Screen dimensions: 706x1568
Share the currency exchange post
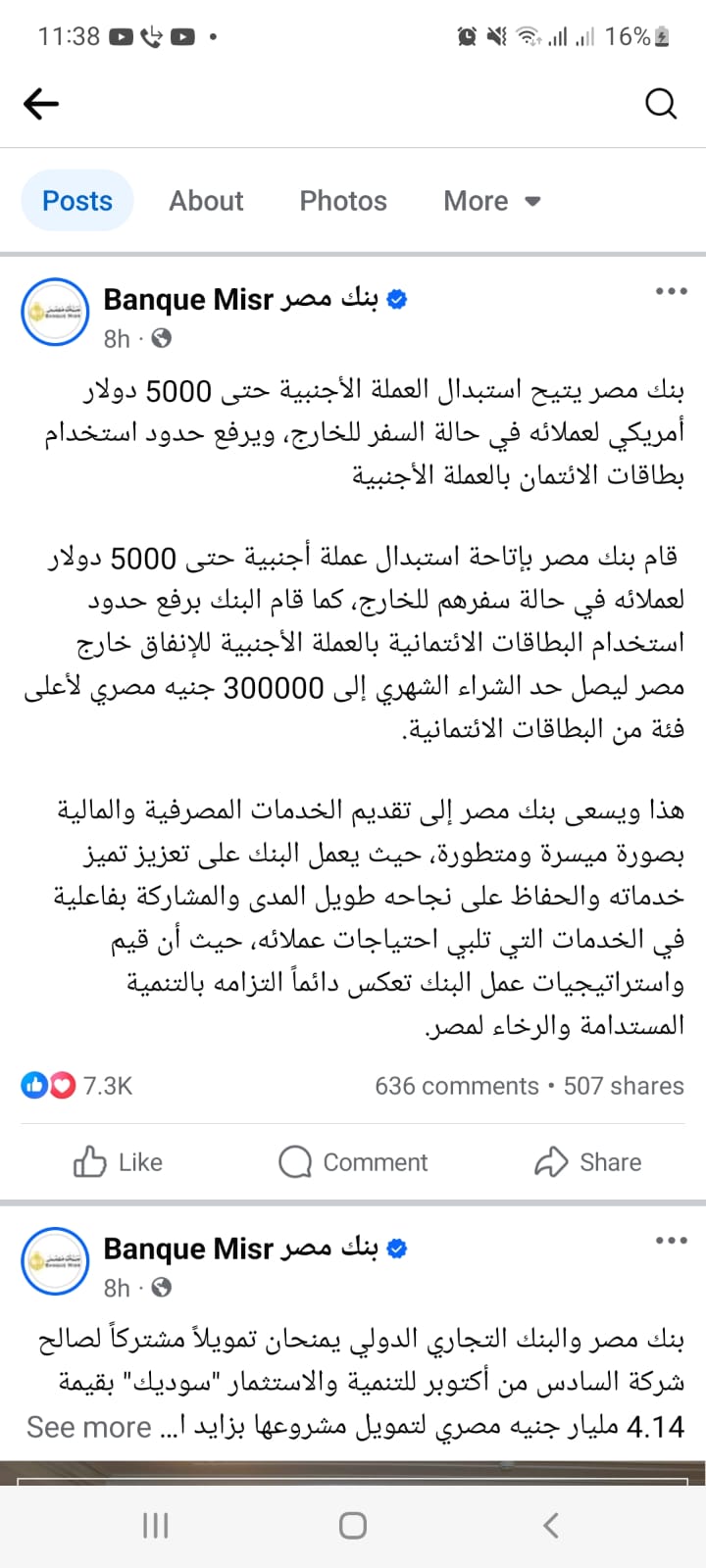(x=588, y=1162)
